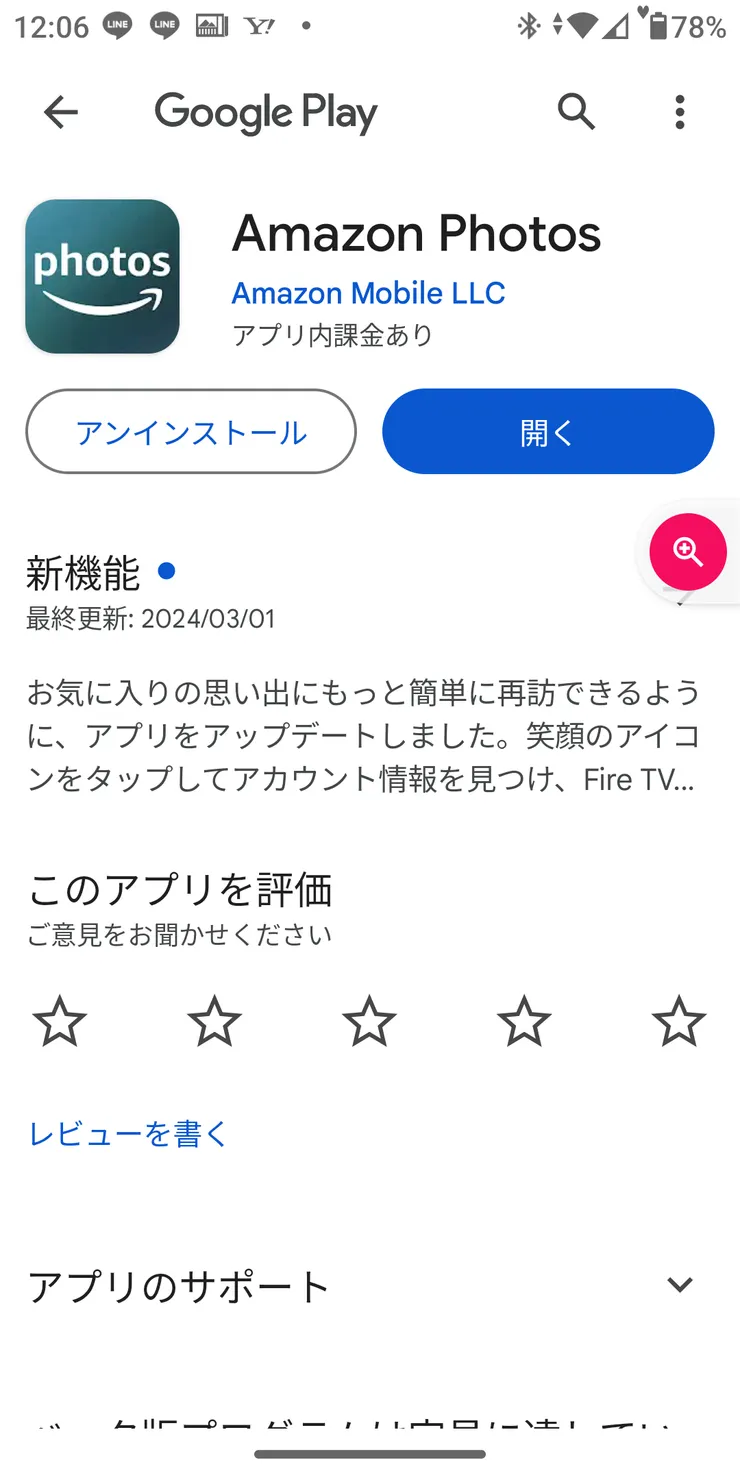Open the Amazon Photos app
The image size is (740, 1480).
pos(548,431)
